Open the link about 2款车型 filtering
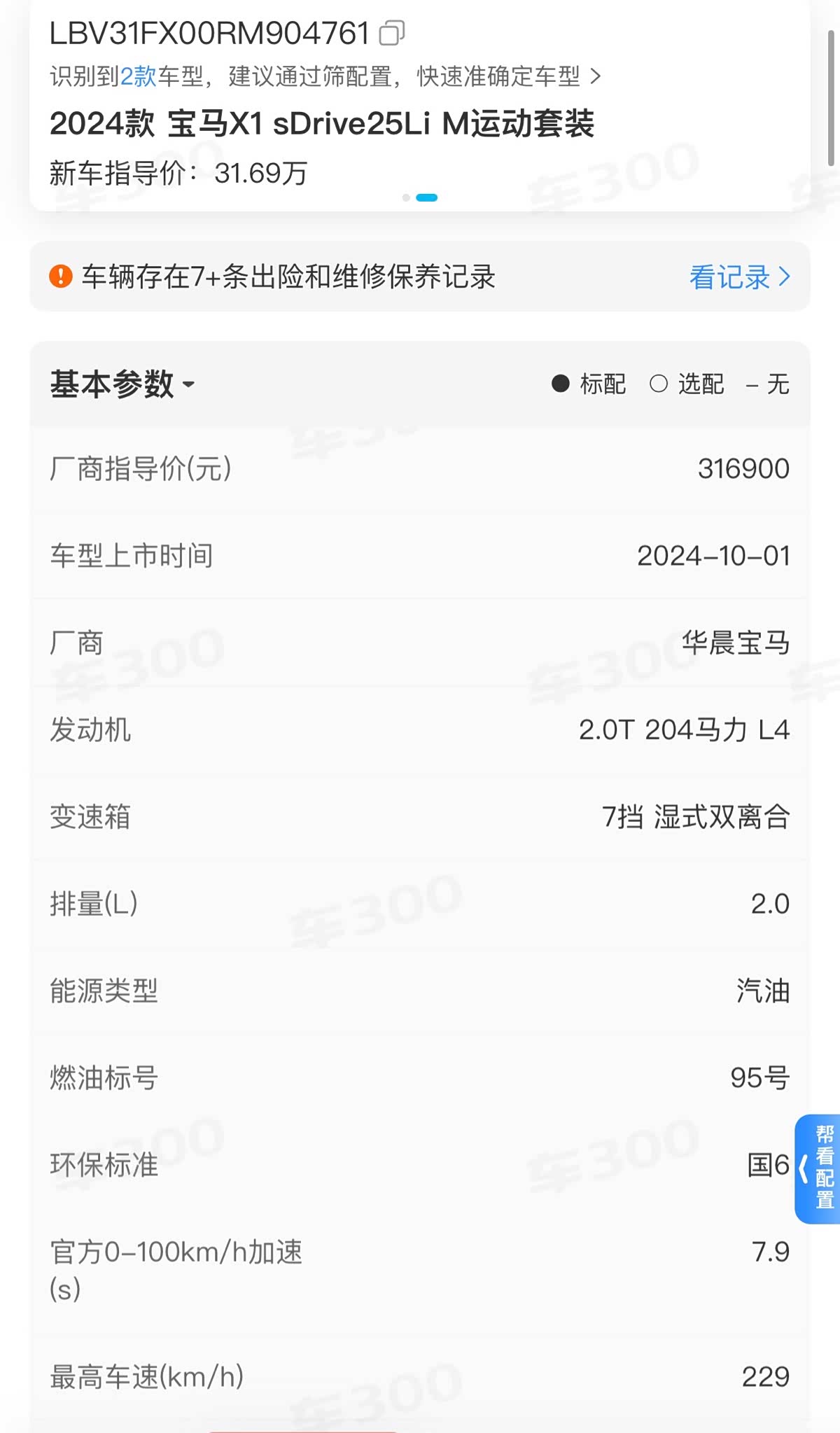Screen dimensions: 840x1433 325,76
